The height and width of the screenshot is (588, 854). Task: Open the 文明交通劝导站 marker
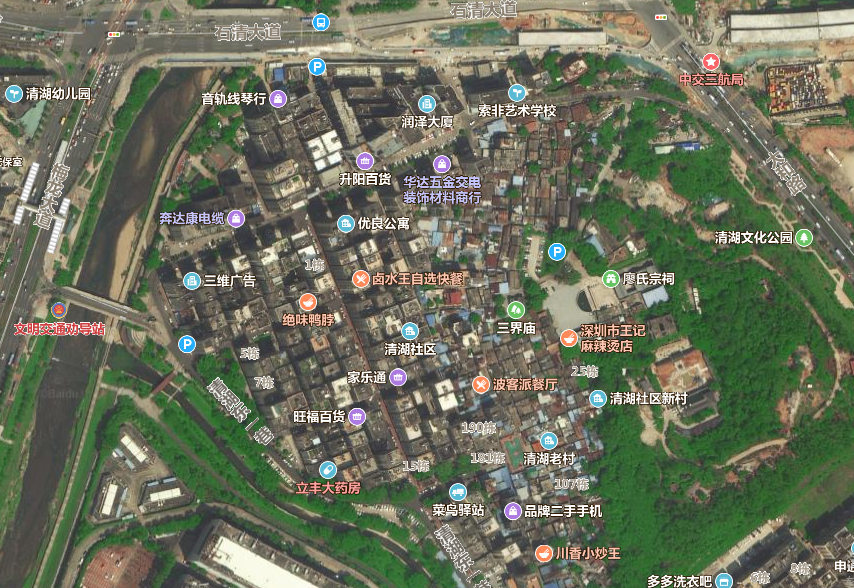click(58, 308)
